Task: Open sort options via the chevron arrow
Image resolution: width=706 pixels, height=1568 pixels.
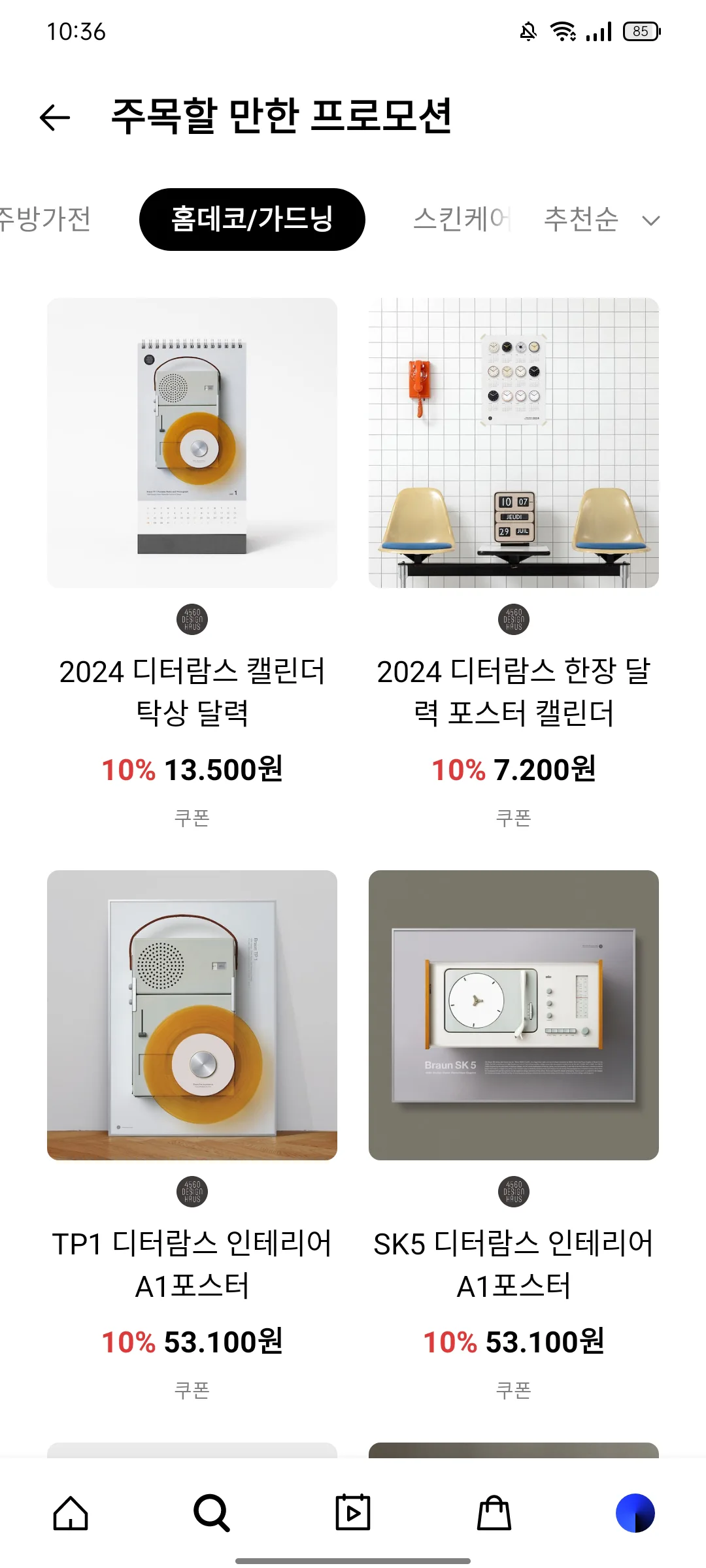Action: pos(650,222)
